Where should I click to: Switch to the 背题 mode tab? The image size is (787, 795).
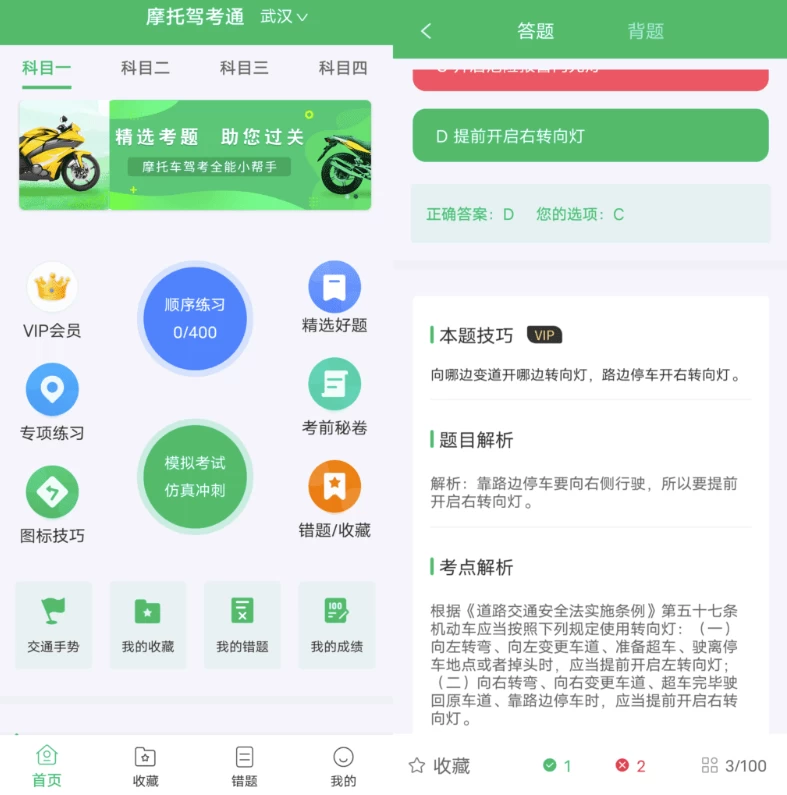645,31
